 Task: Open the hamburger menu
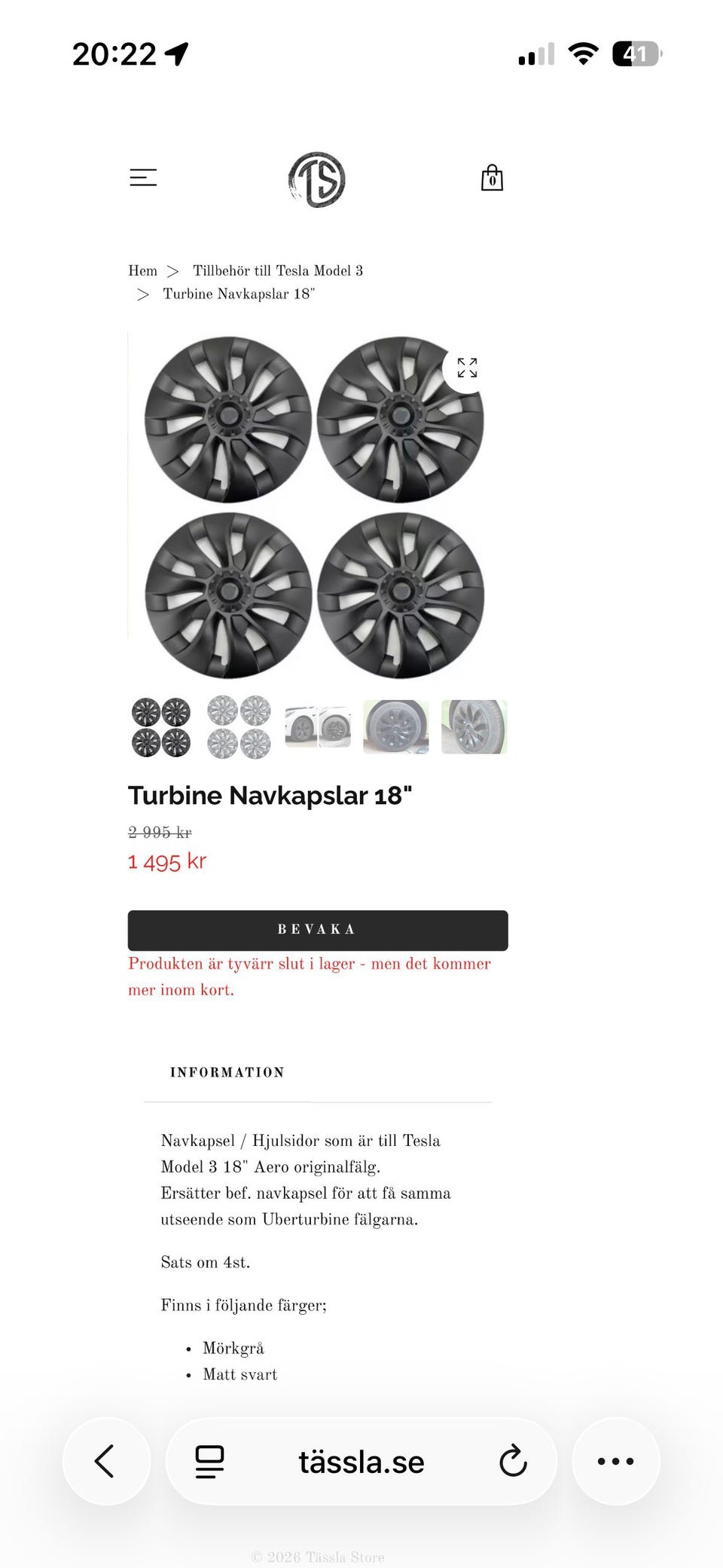pos(143,178)
